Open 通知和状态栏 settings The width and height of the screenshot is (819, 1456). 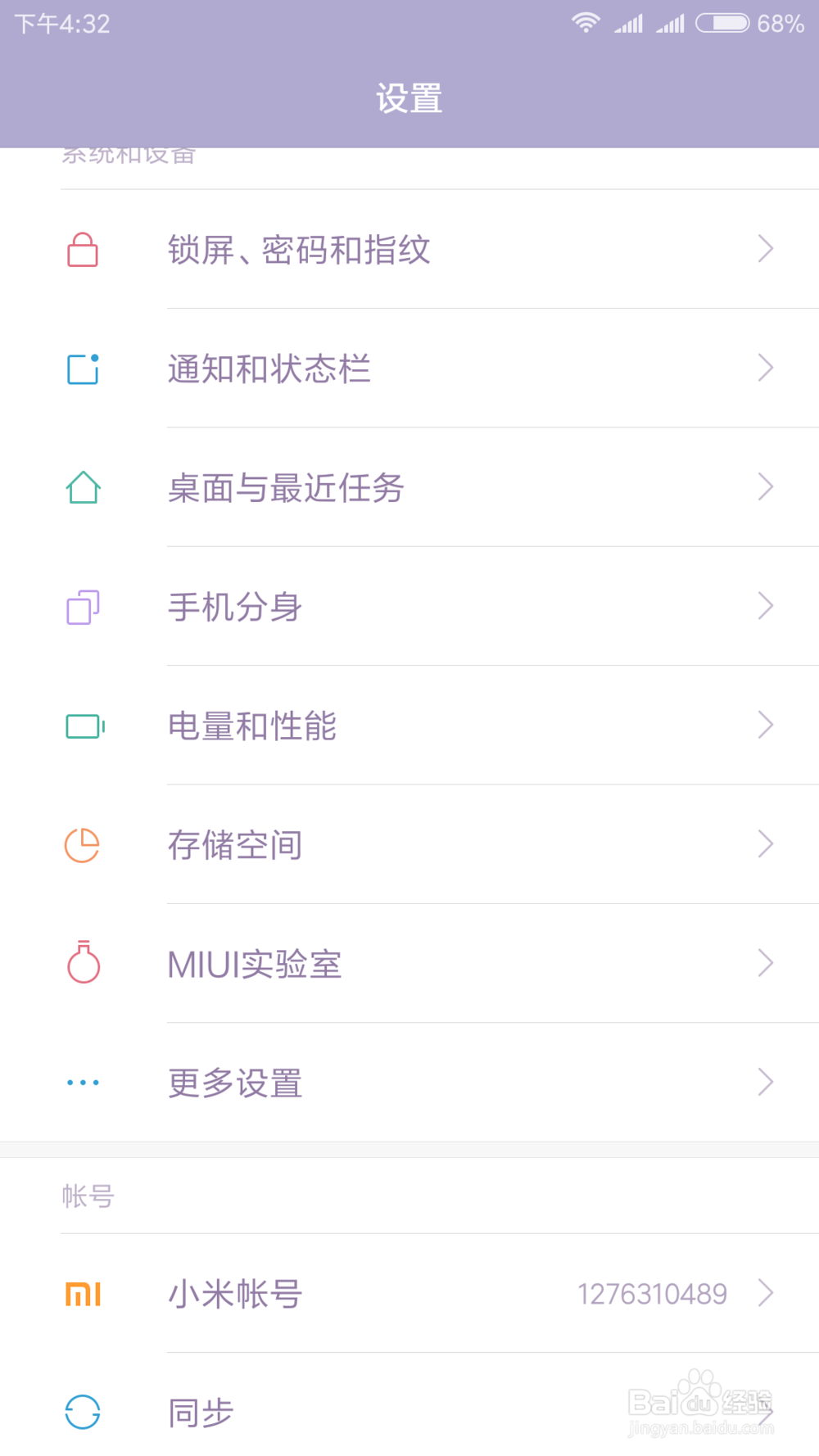(x=409, y=368)
